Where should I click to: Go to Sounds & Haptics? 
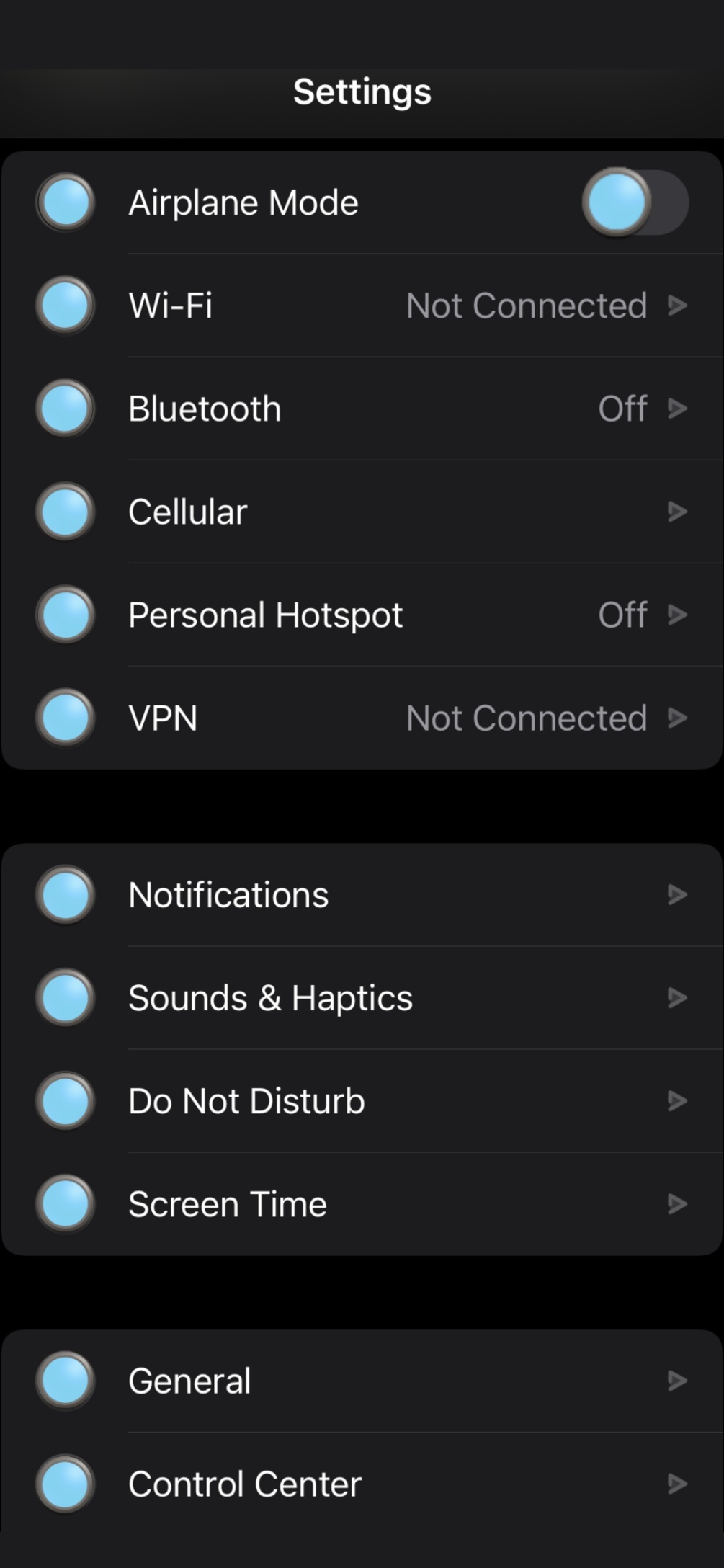362,997
